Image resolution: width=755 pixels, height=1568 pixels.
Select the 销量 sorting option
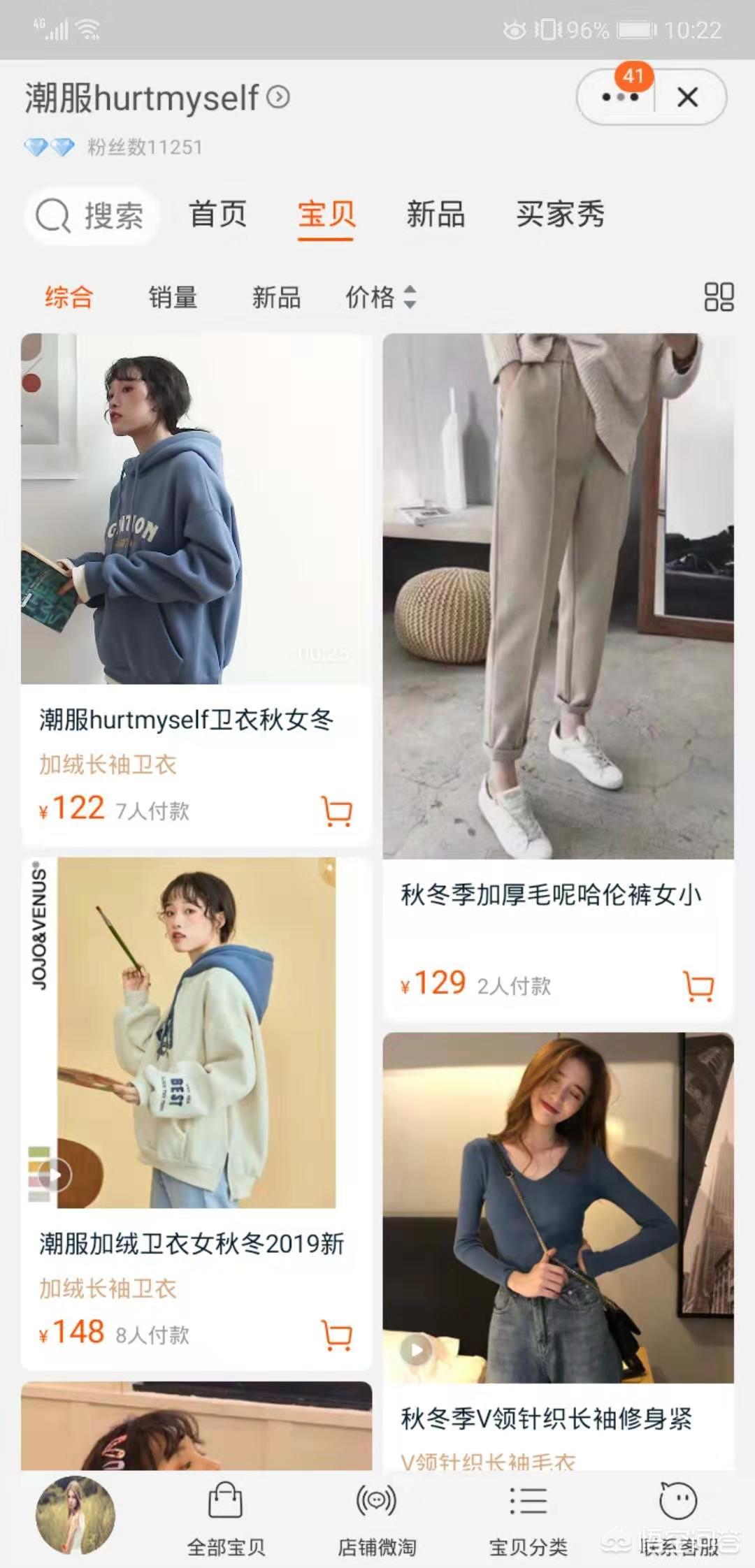point(171,298)
